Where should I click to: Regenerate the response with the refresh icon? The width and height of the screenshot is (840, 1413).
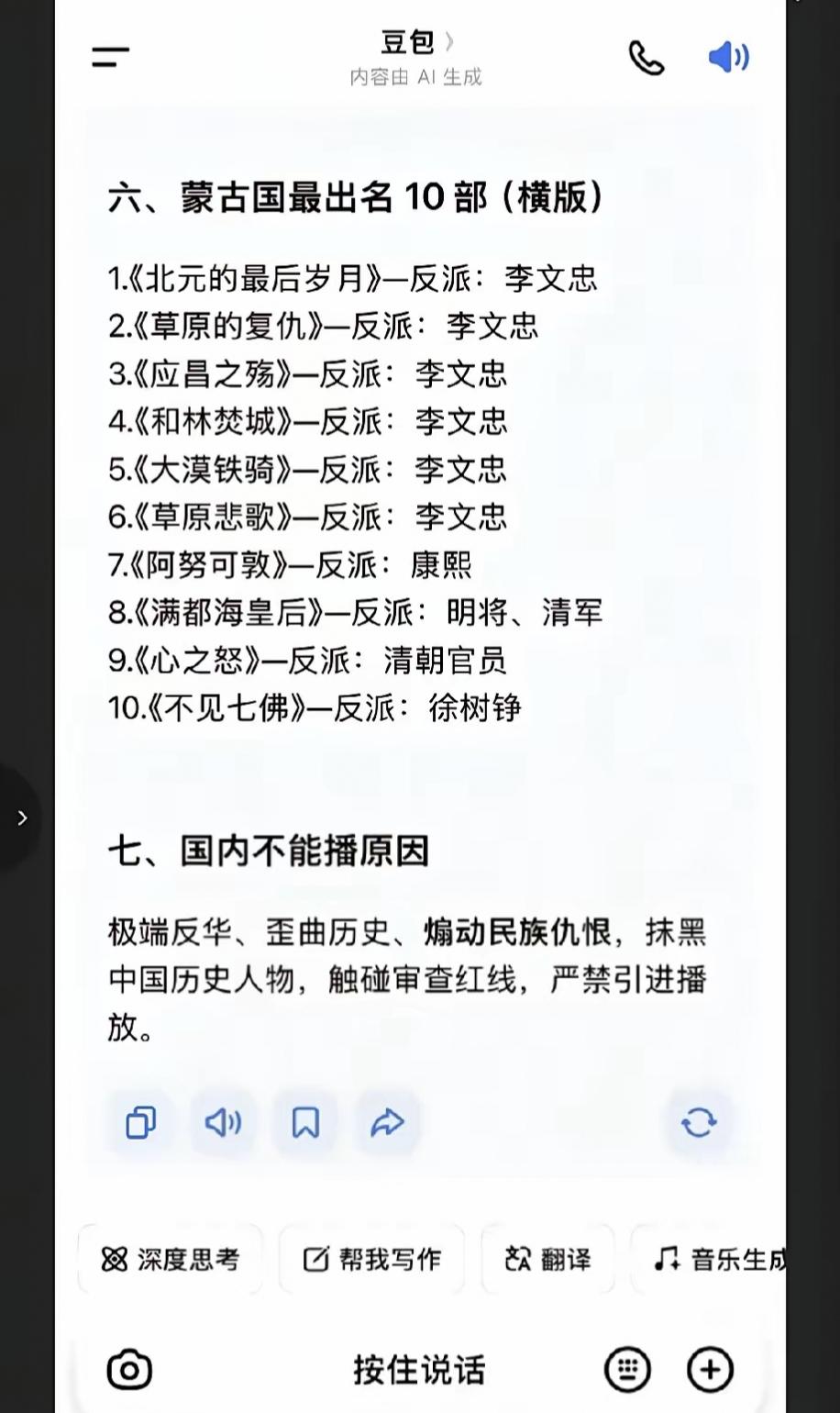point(700,1122)
